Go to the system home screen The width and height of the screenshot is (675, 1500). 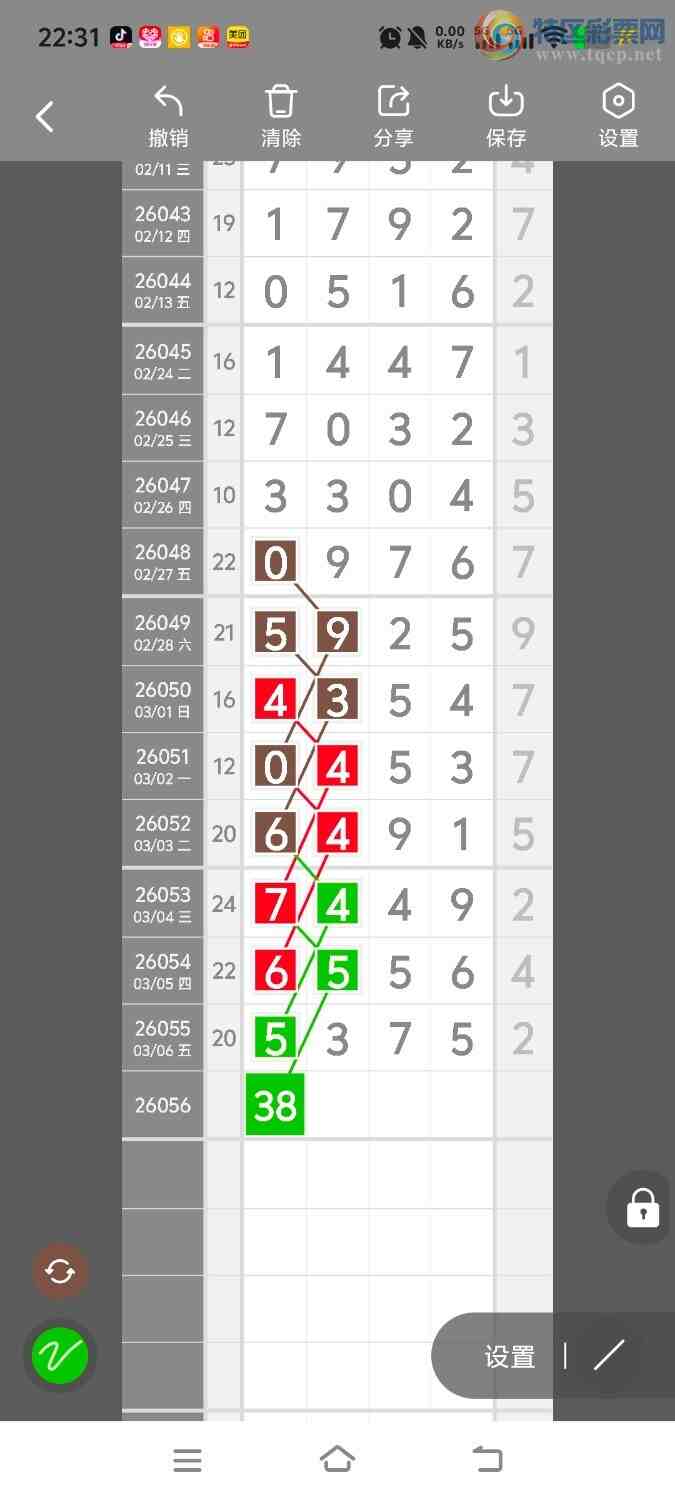(337, 1460)
